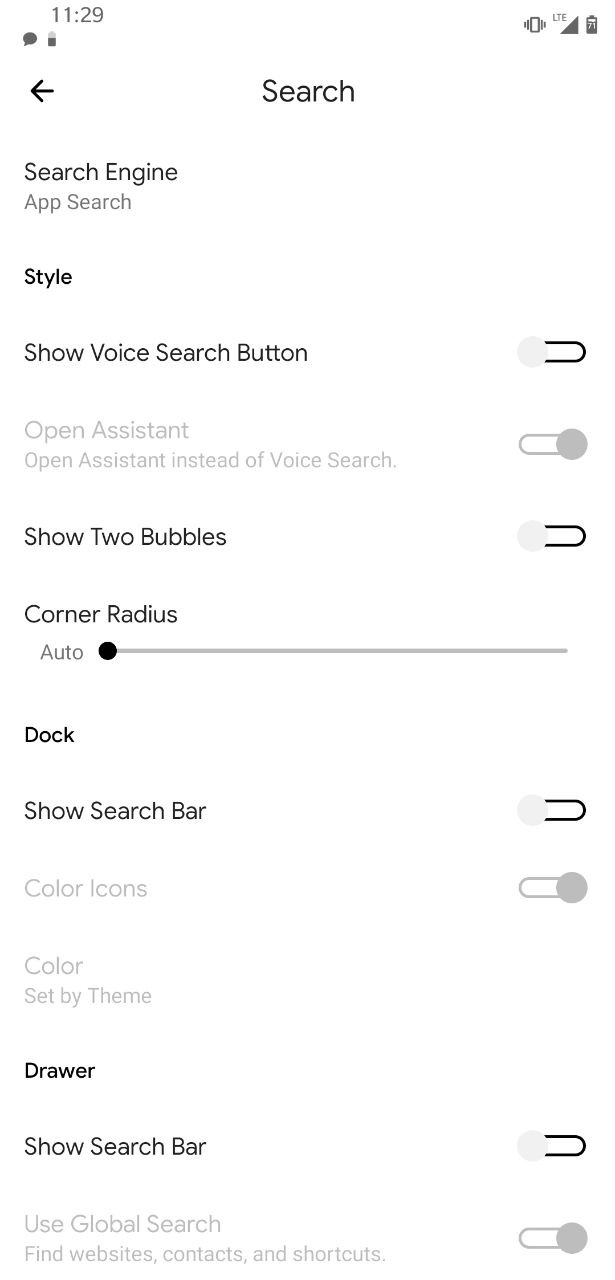The image size is (615, 1280).
Task: Go back using the arrow icon
Action: tap(42, 91)
